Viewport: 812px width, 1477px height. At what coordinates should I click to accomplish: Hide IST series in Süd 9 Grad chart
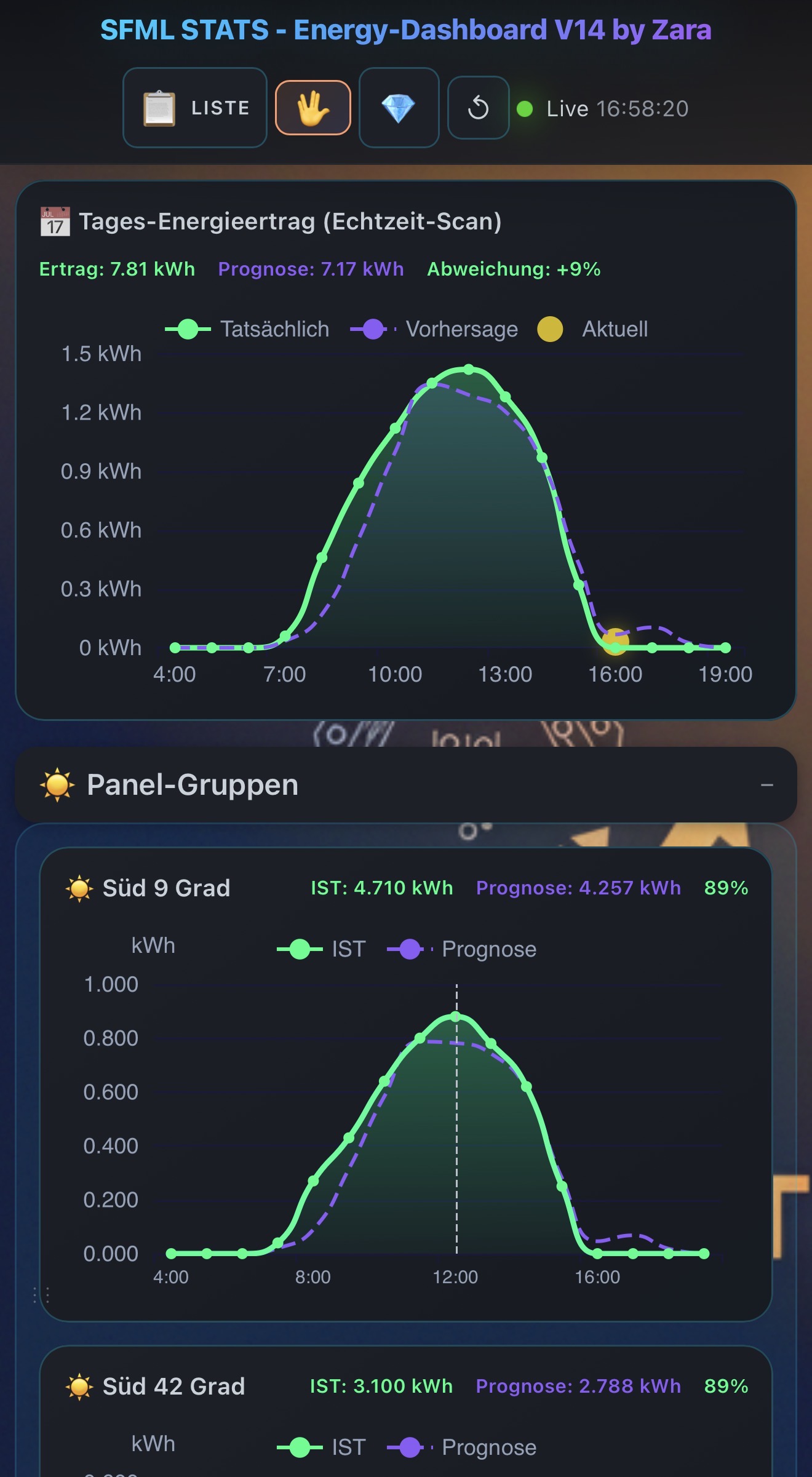point(322,949)
